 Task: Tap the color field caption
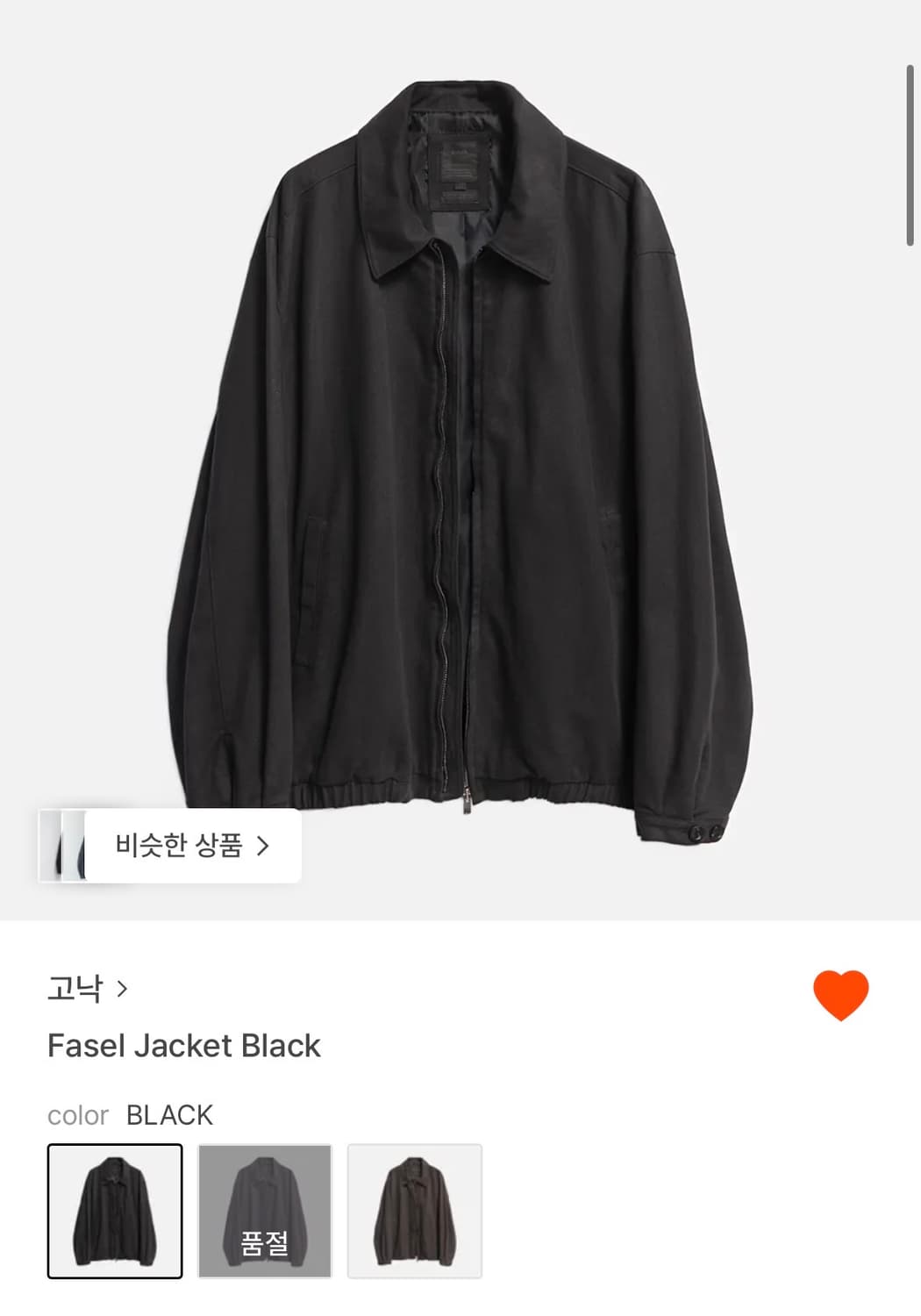click(78, 1114)
